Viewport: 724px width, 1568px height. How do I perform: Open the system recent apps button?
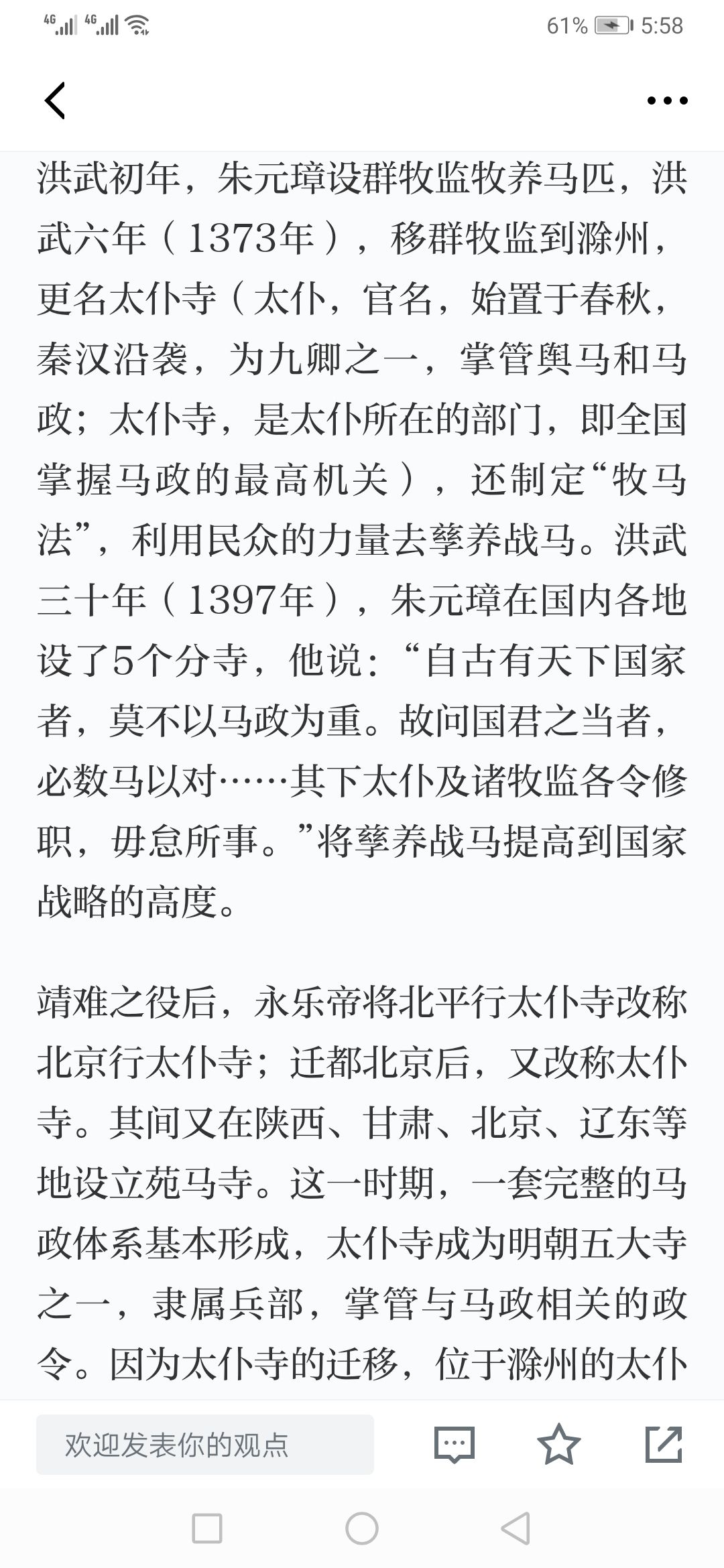[x=207, y=1528]
